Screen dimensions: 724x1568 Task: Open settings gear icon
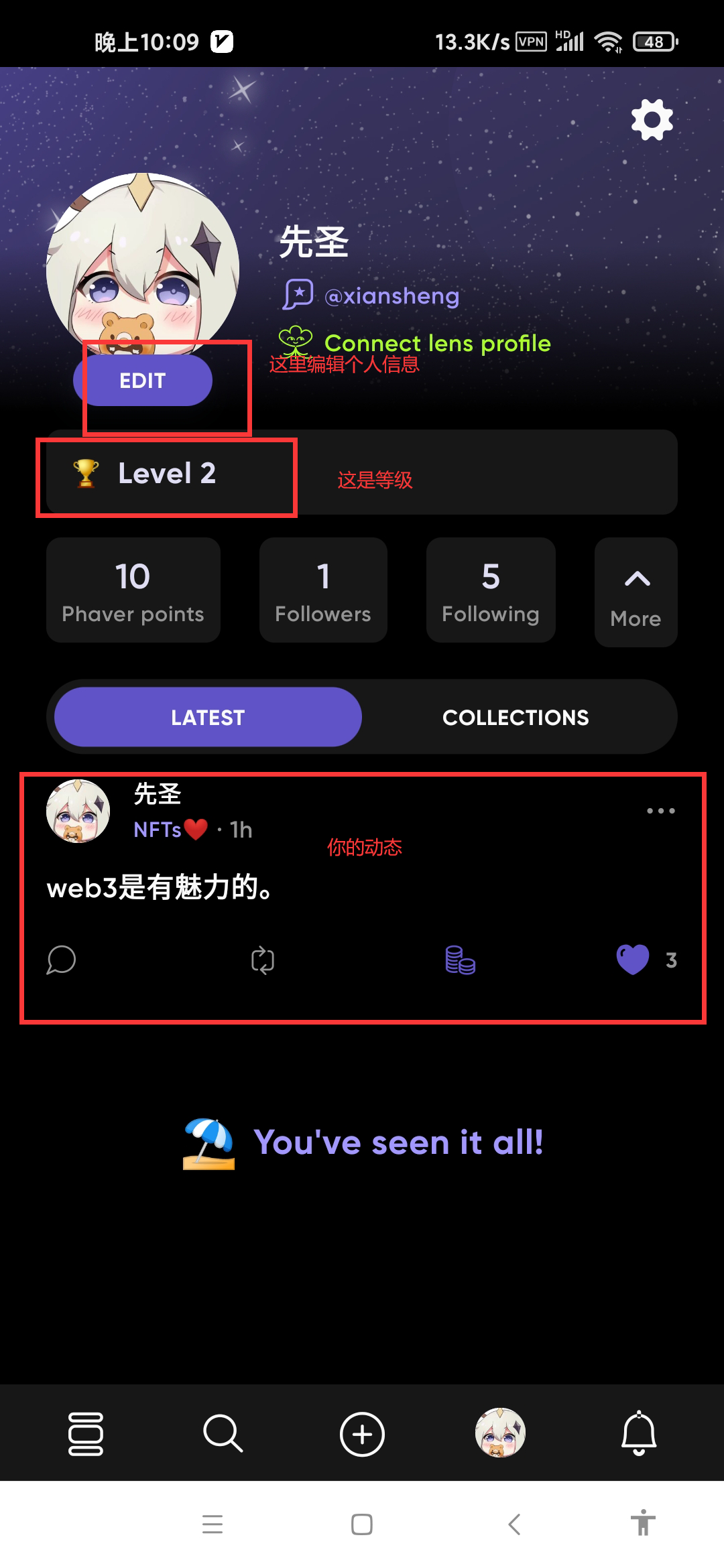click(652, 120)
